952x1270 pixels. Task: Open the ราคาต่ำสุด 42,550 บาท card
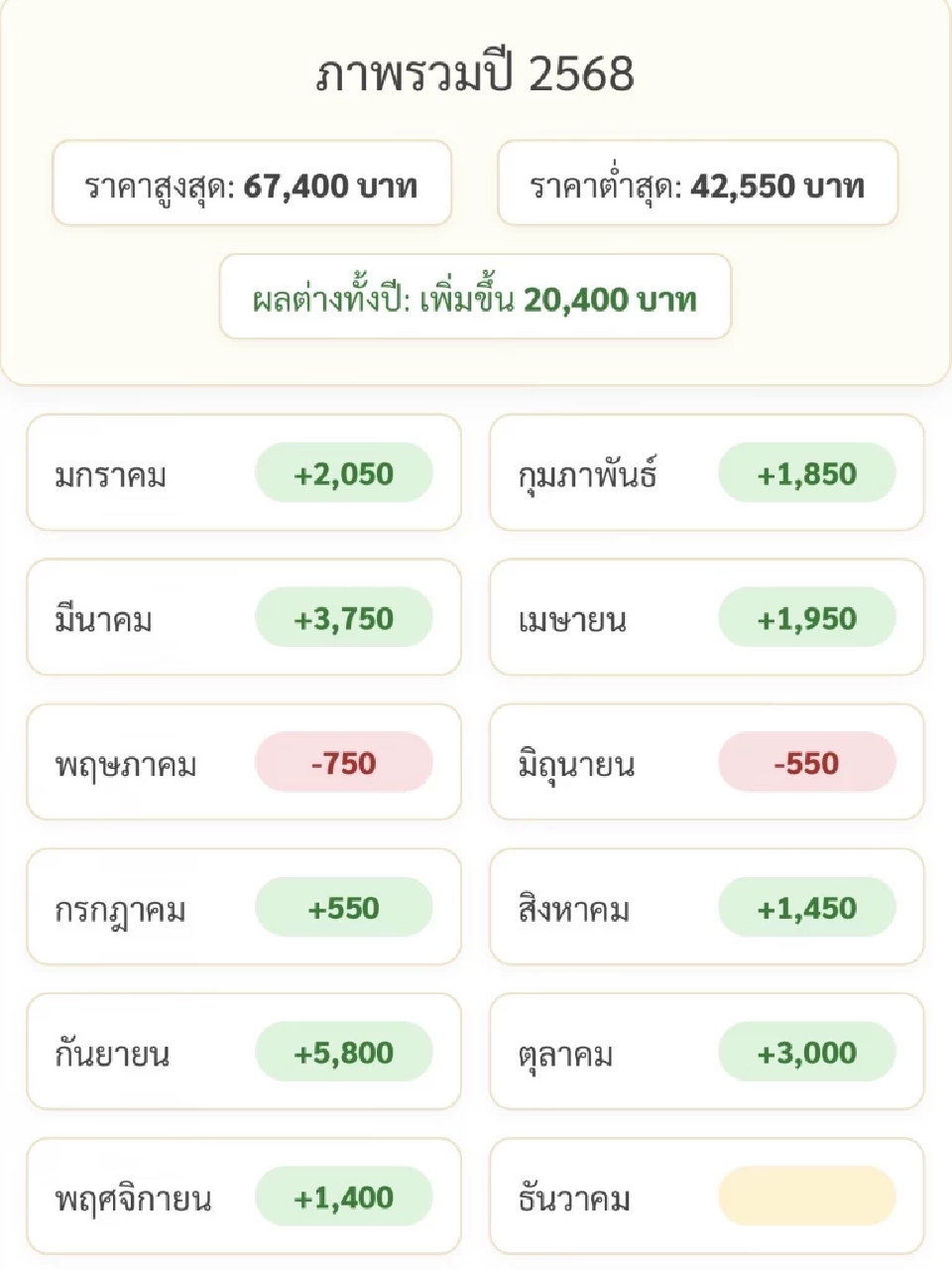click(696, 184)
